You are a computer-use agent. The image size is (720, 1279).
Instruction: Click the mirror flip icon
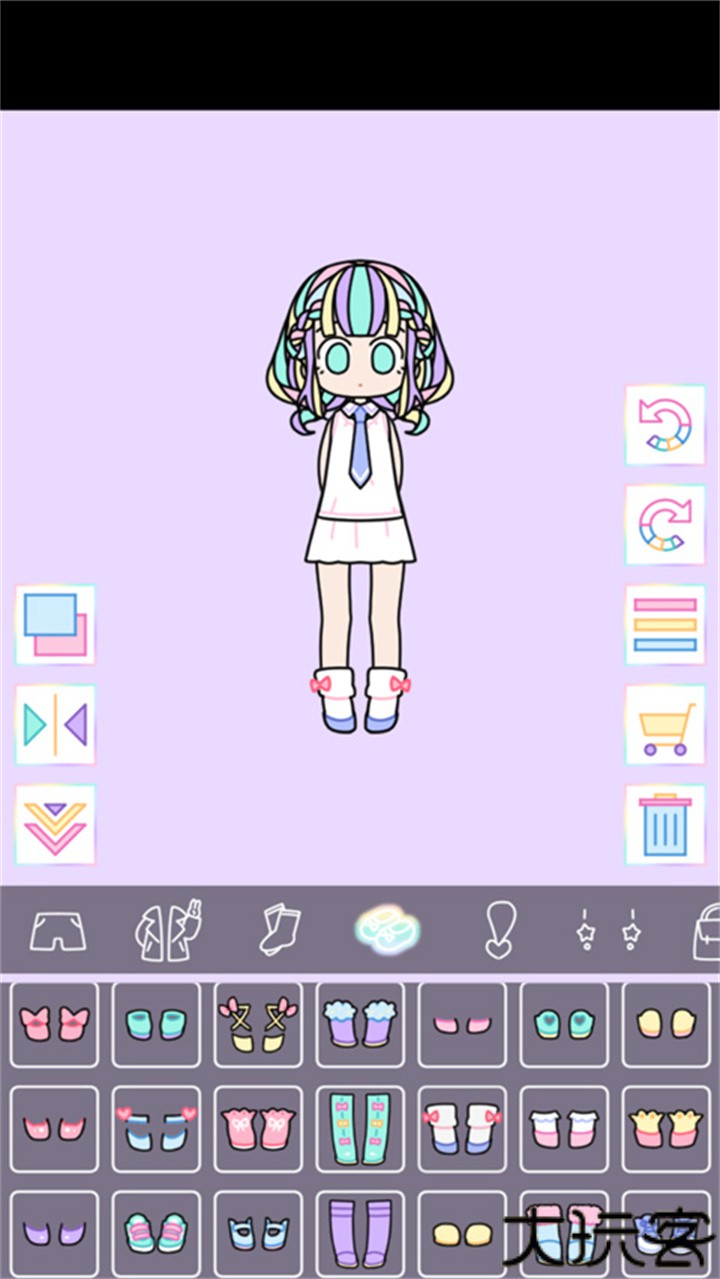pos(55,726)
